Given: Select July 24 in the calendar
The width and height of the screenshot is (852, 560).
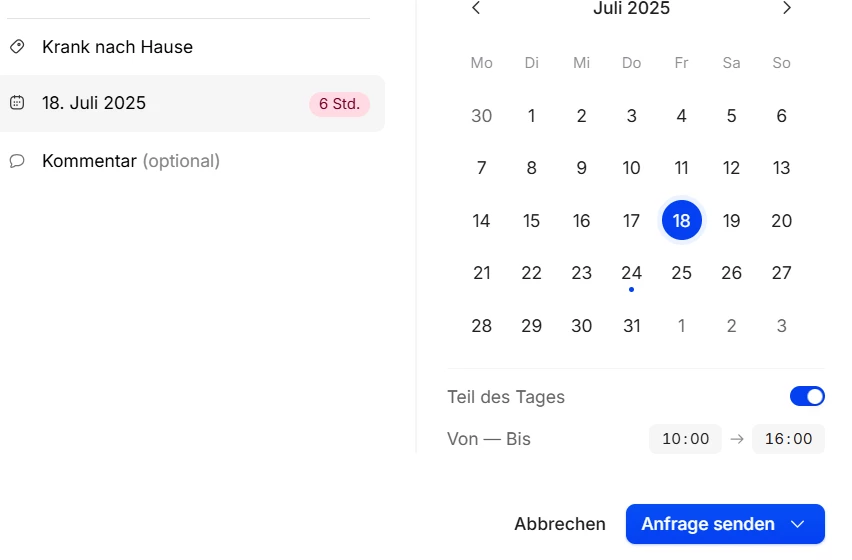Looking at the screenshot, I should coord(631,273).
